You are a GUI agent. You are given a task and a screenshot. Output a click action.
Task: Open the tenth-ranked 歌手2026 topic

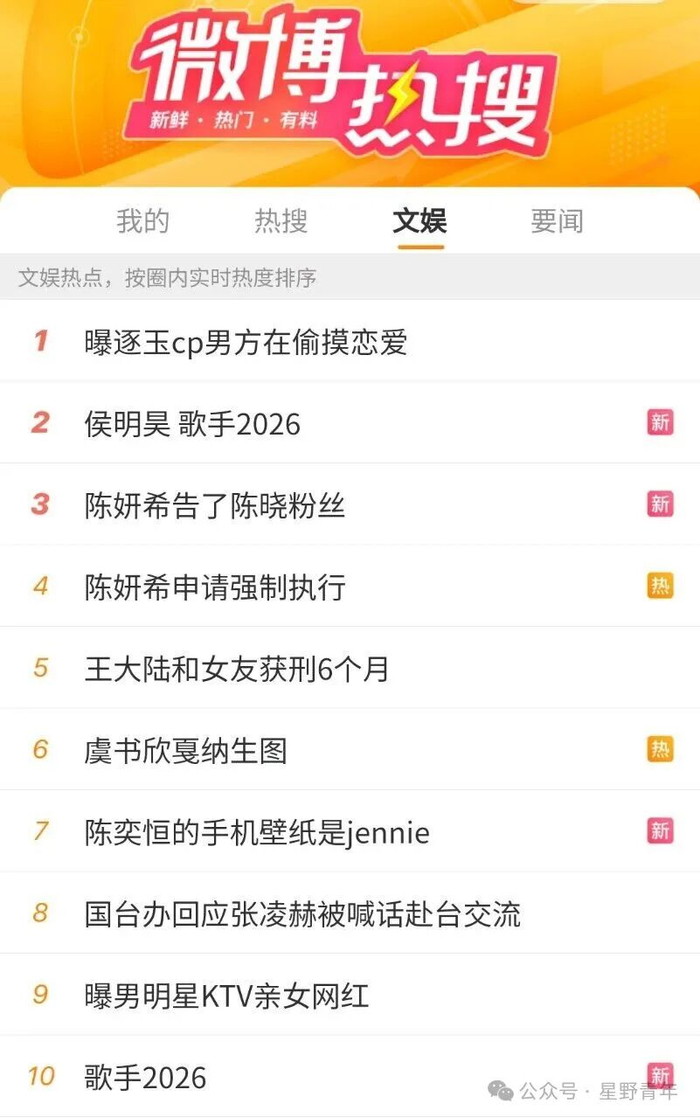(x=145, y=1078)
